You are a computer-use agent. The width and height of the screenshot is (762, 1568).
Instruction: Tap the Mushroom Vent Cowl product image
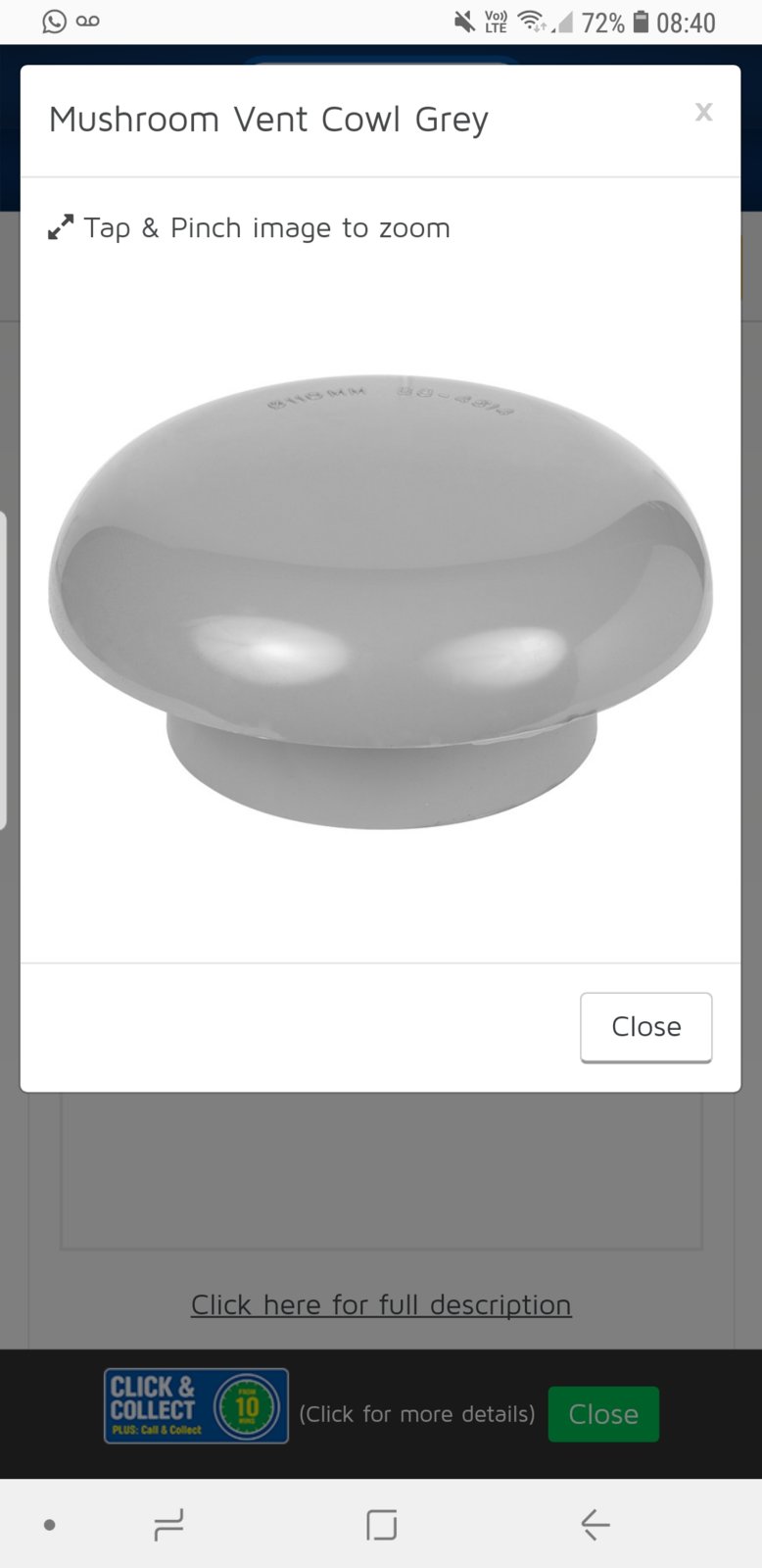point(380,600)
